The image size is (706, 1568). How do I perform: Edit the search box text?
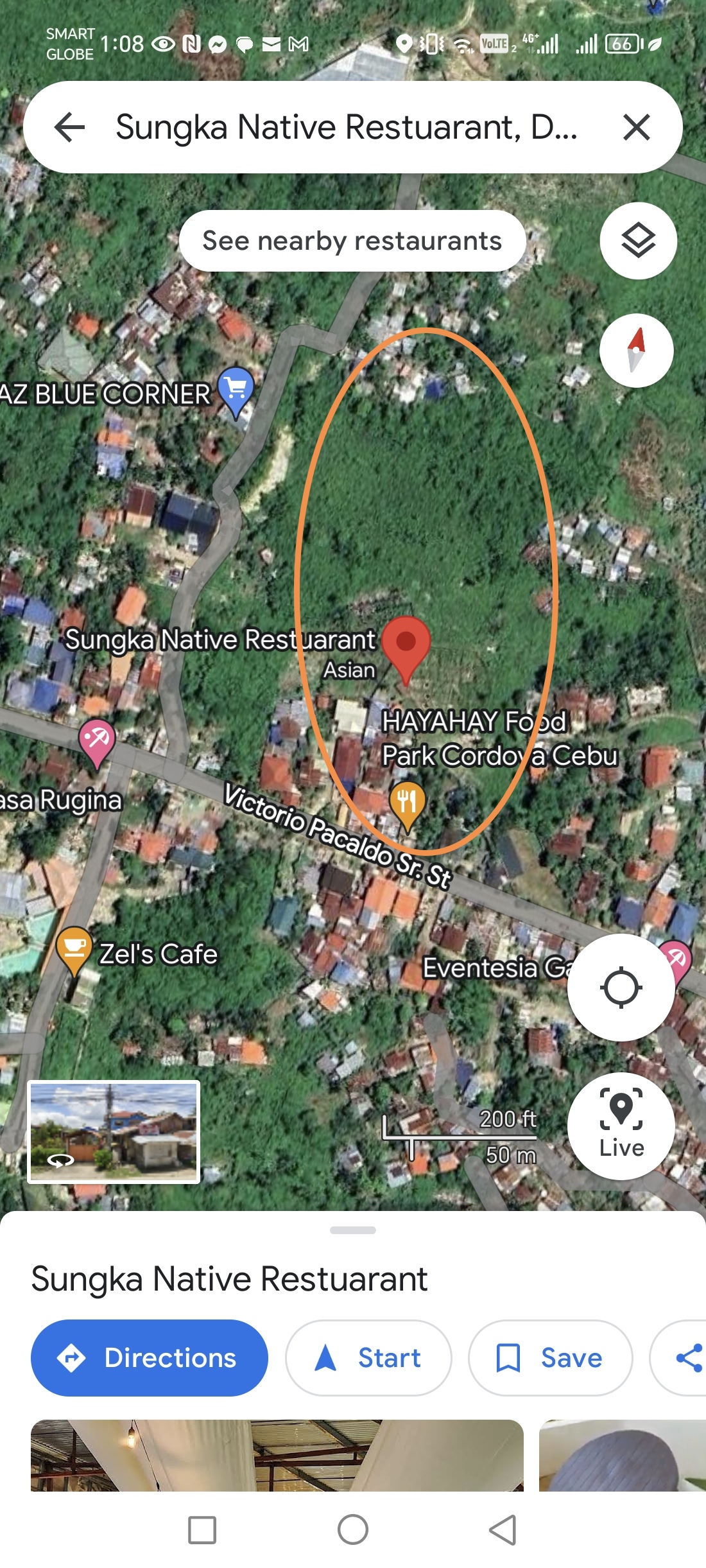347,127
